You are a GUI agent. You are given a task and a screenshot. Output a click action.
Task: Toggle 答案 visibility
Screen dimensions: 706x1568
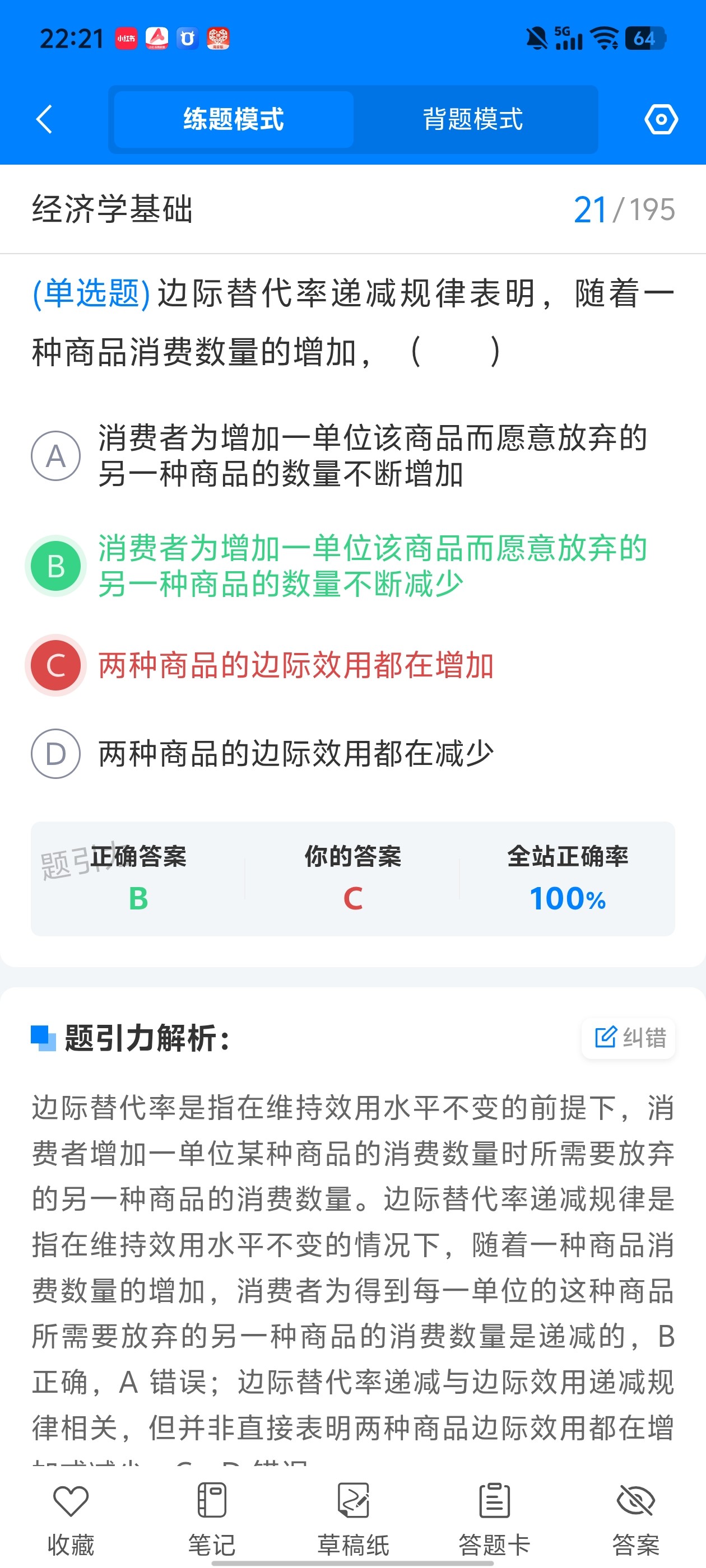(x=636, y=1519)
